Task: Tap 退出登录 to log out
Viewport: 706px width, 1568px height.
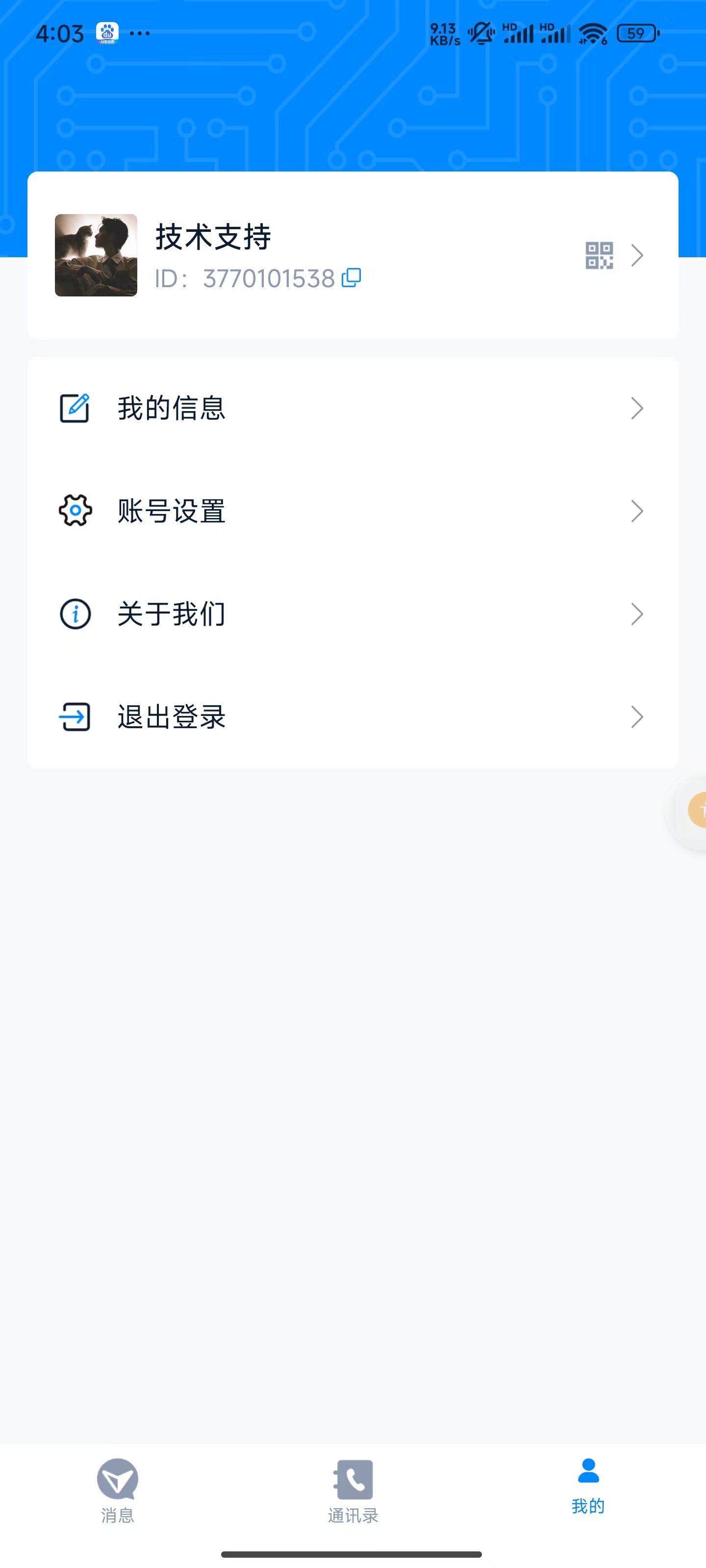Action: point(171,717)
